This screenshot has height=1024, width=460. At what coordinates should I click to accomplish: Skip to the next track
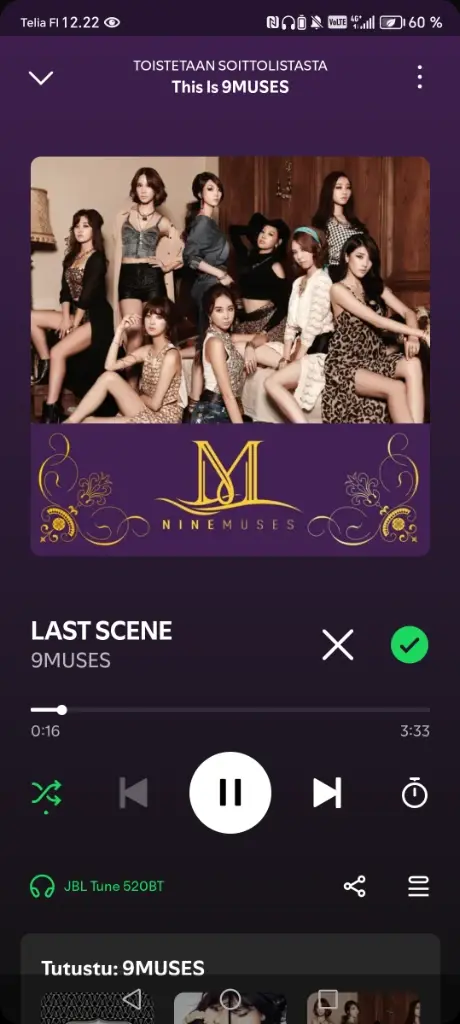[x=327, y=793]
